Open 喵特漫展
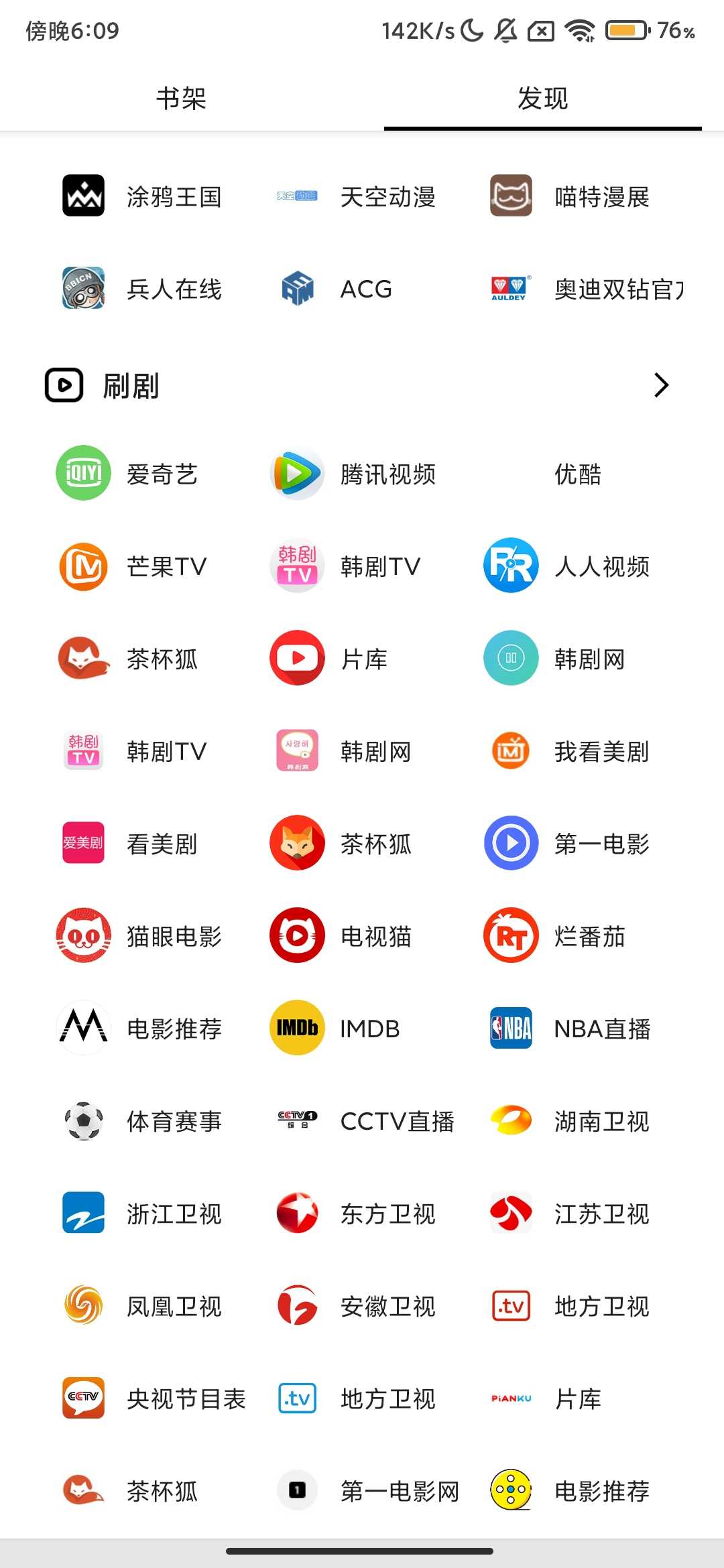 point(570,196)
